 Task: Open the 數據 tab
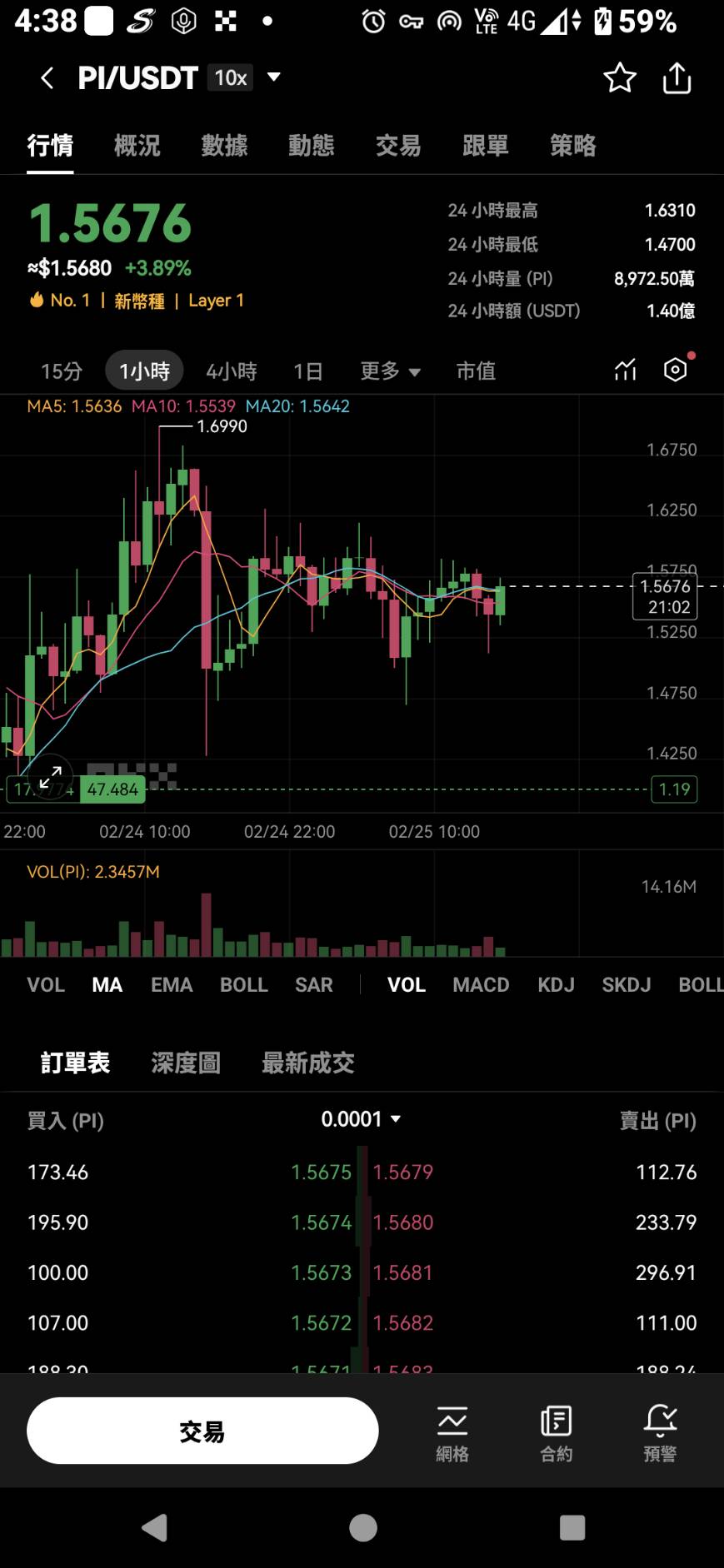[x=225, y=146]
